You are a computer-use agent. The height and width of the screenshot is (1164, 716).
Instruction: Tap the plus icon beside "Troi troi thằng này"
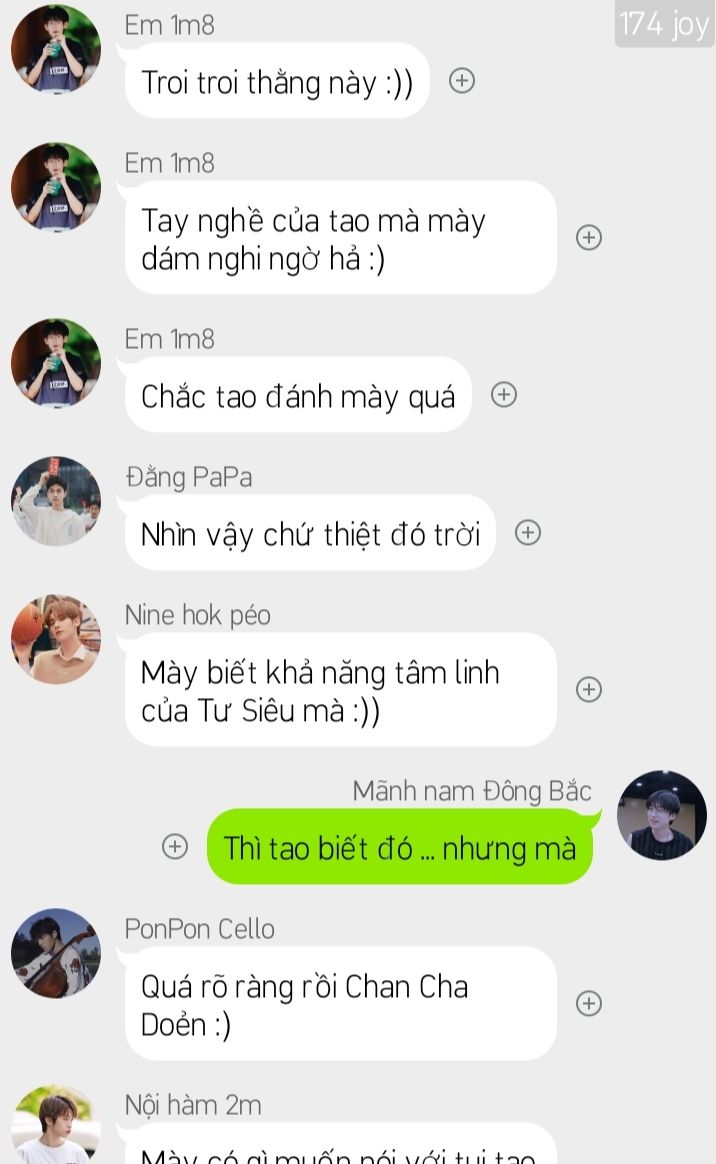pos(462,80)
